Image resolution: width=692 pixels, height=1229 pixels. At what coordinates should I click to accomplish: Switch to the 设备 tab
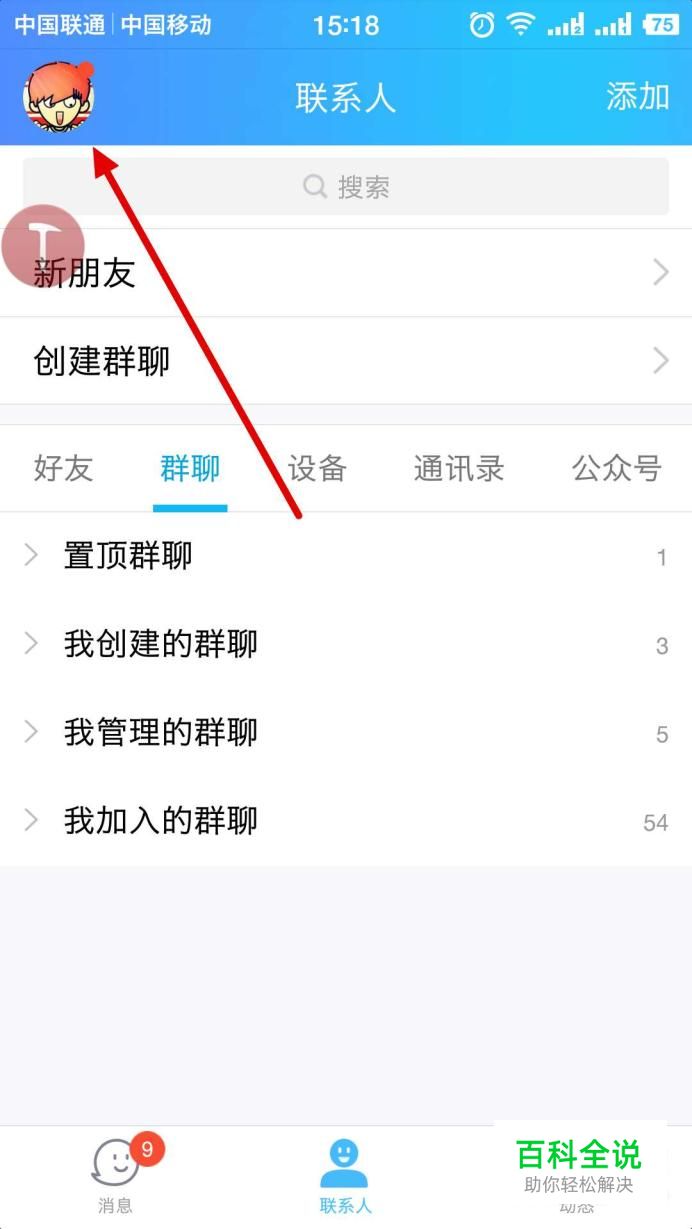pos(317,468)
